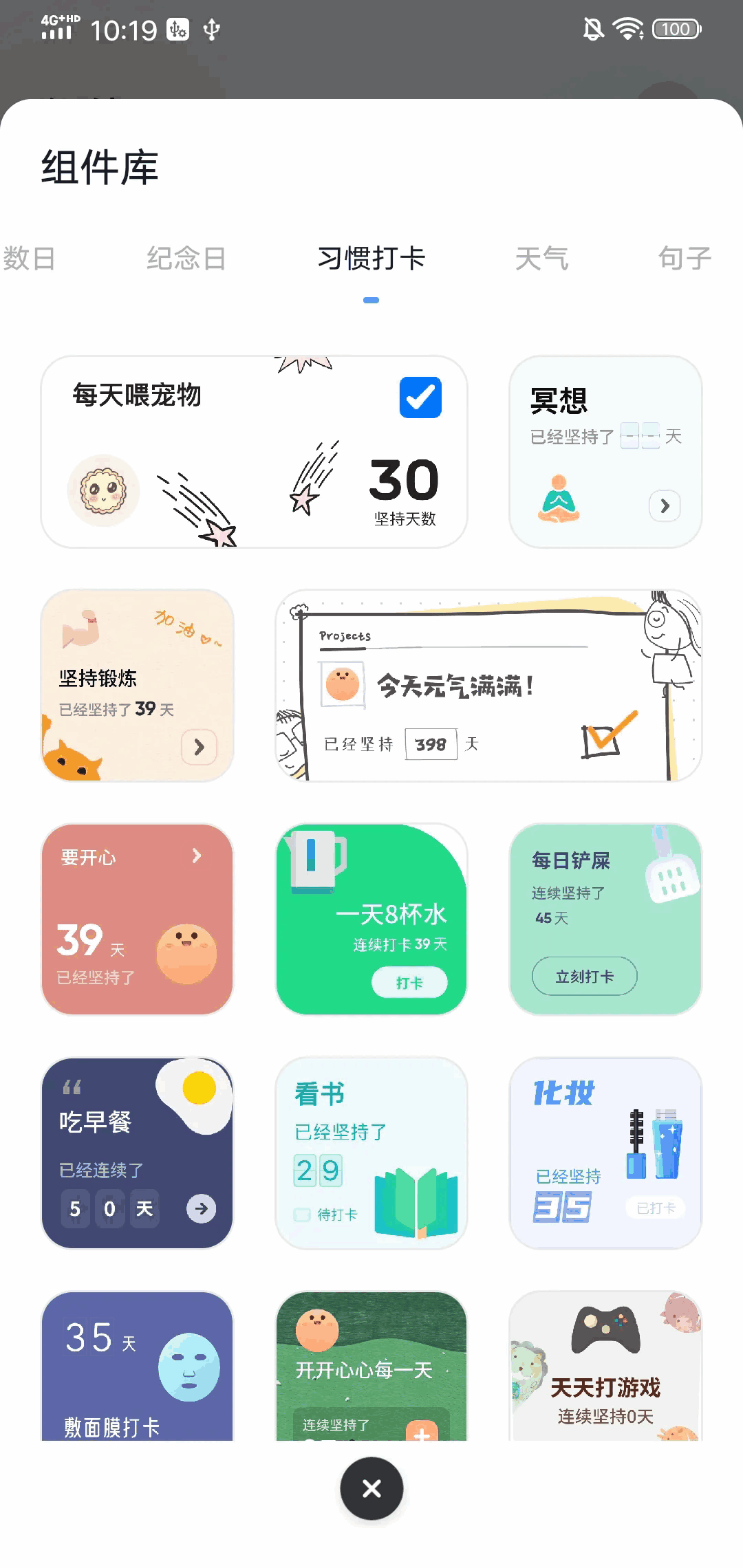This screenshot has width=743, height=1568.
Task: Open the 每日铲屎 widget
Action: 605,919
